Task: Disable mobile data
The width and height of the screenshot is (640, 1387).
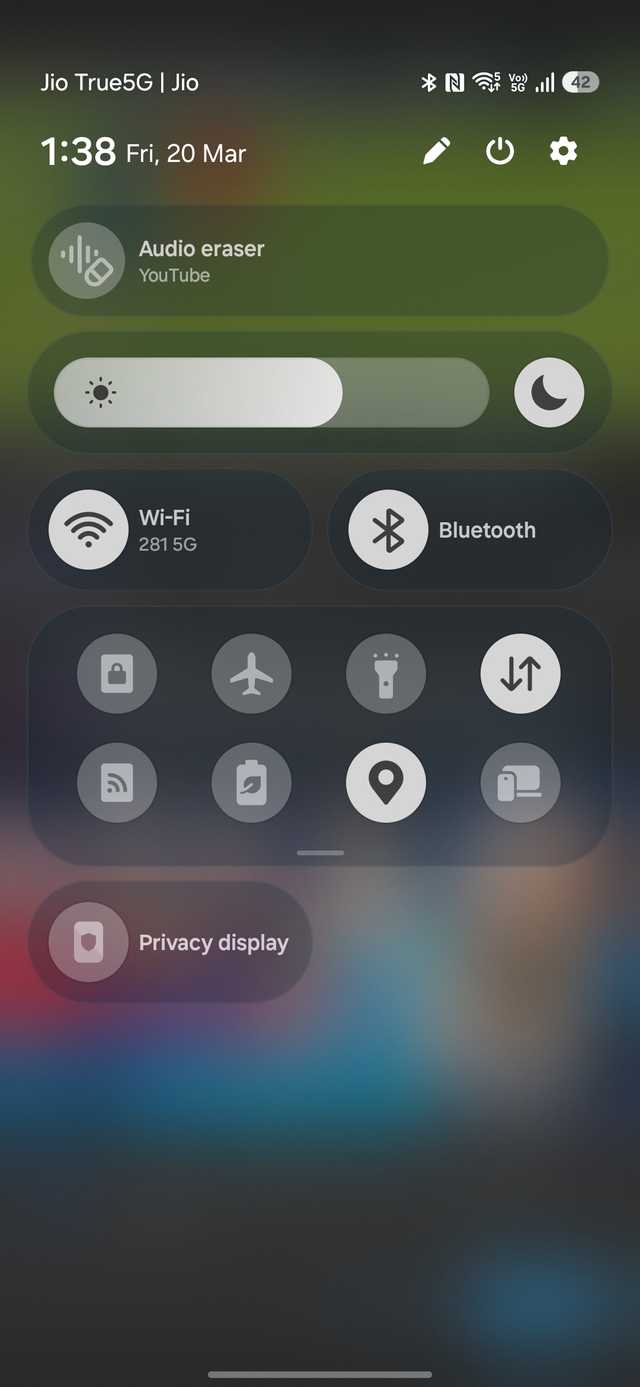Action: [520, 674]
